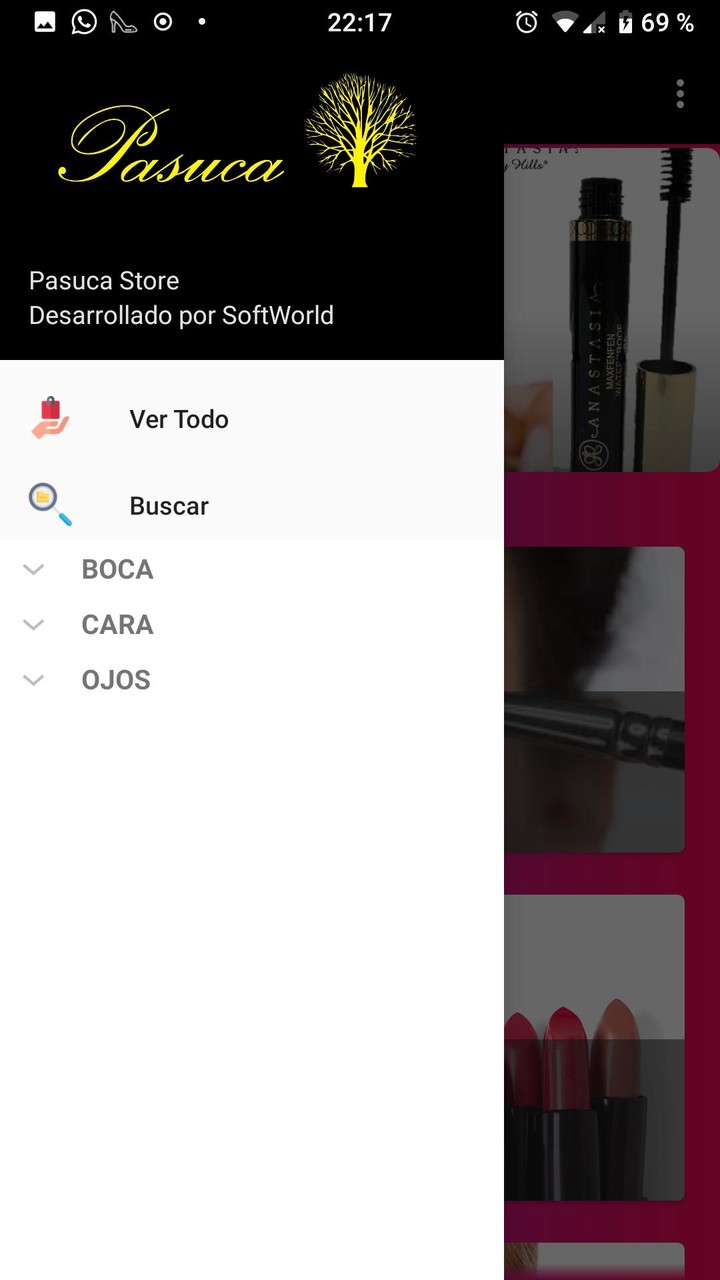Tap the high heel shoe status bar icon

point(122,22)
